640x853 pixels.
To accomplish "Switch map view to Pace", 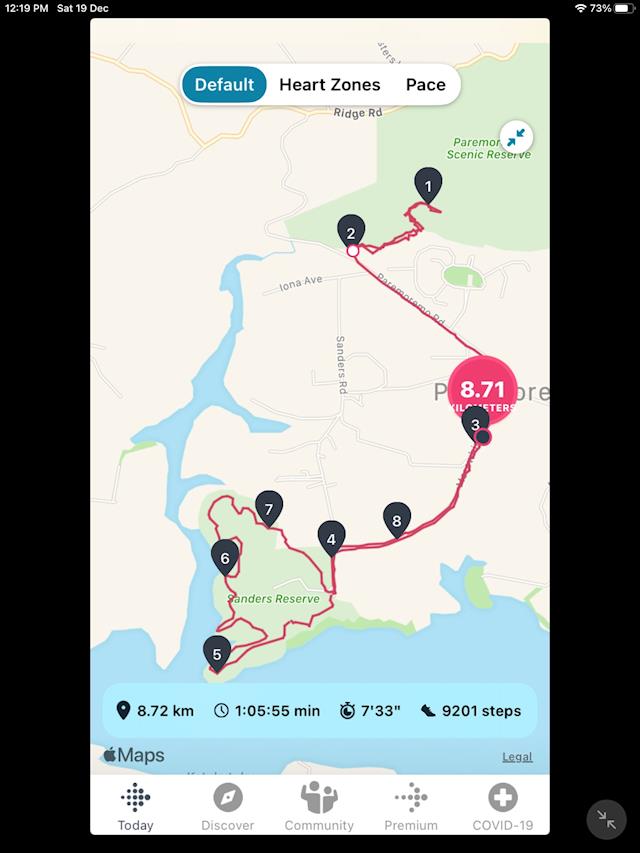I will (425, 85).
